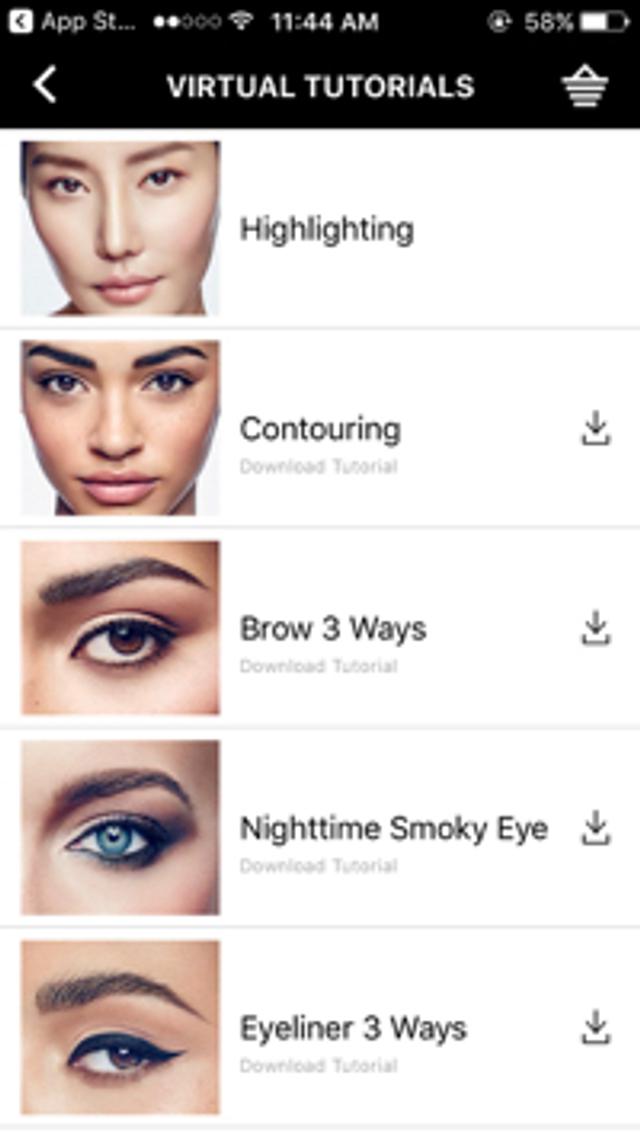Select the Contouring tutorial row
The height and width of the screenshot is (1136, 640).
coord(320,429)
